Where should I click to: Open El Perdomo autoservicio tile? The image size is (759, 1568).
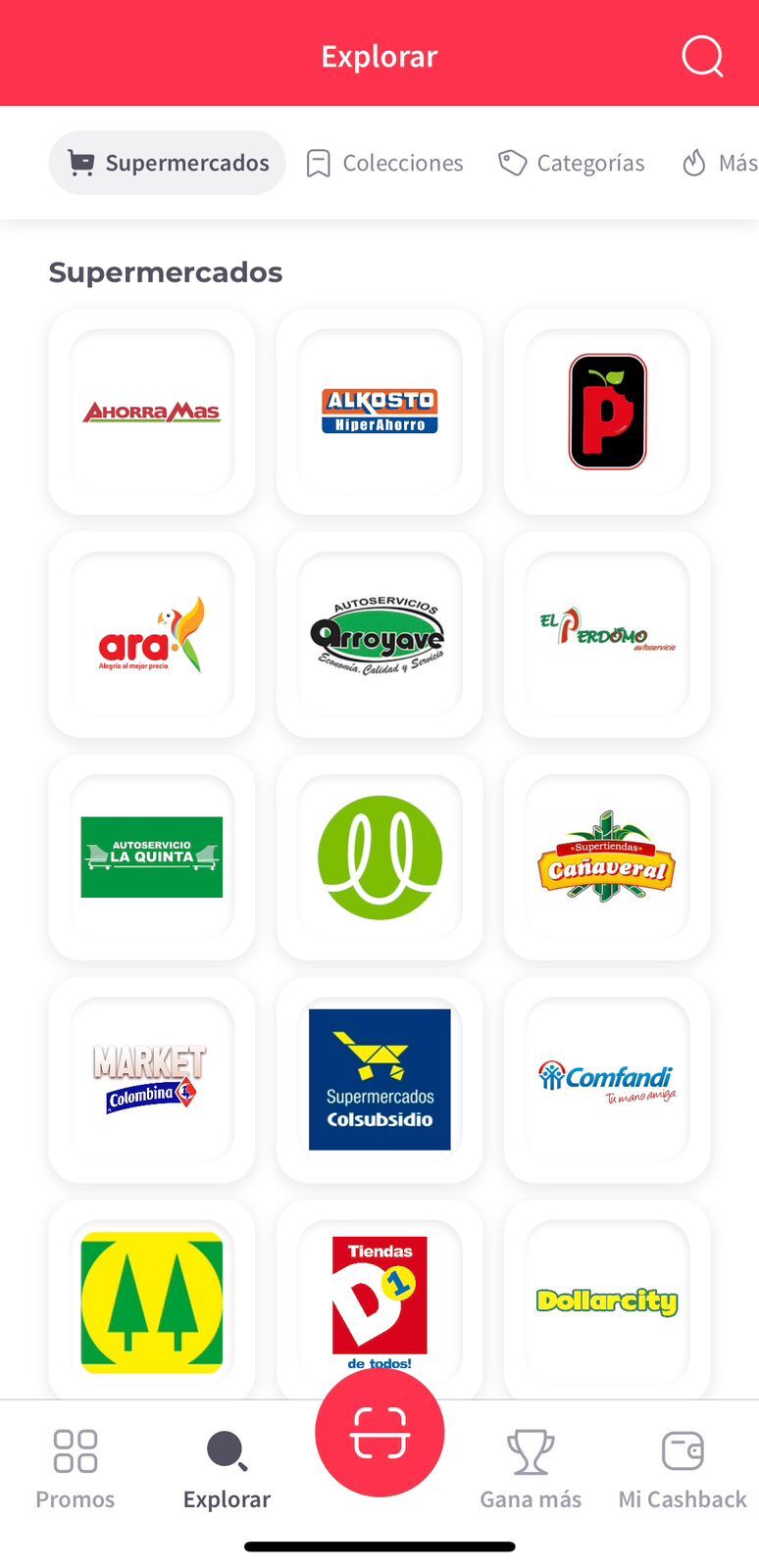[x=607, y=634]
